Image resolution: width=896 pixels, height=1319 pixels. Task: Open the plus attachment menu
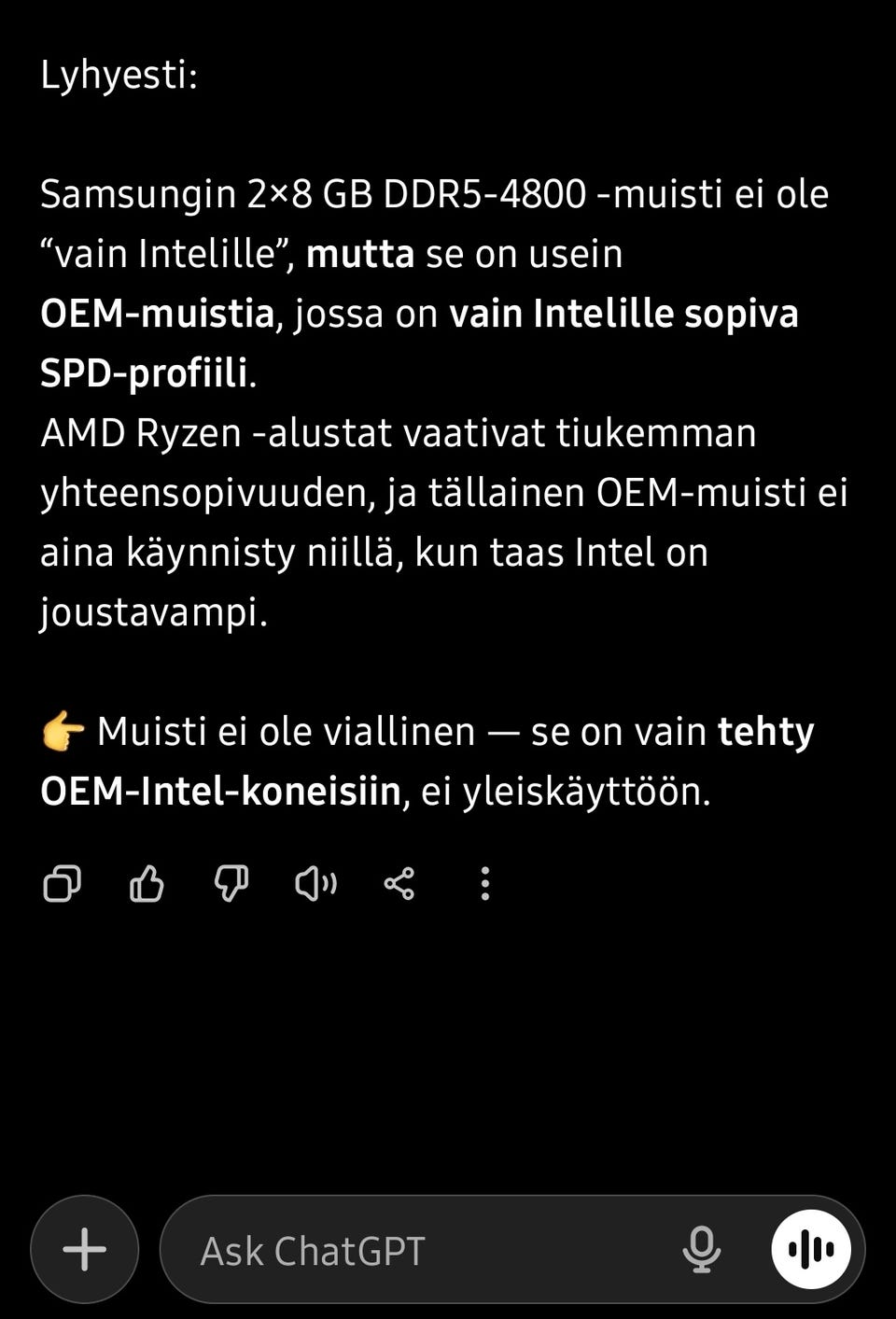85,1249
